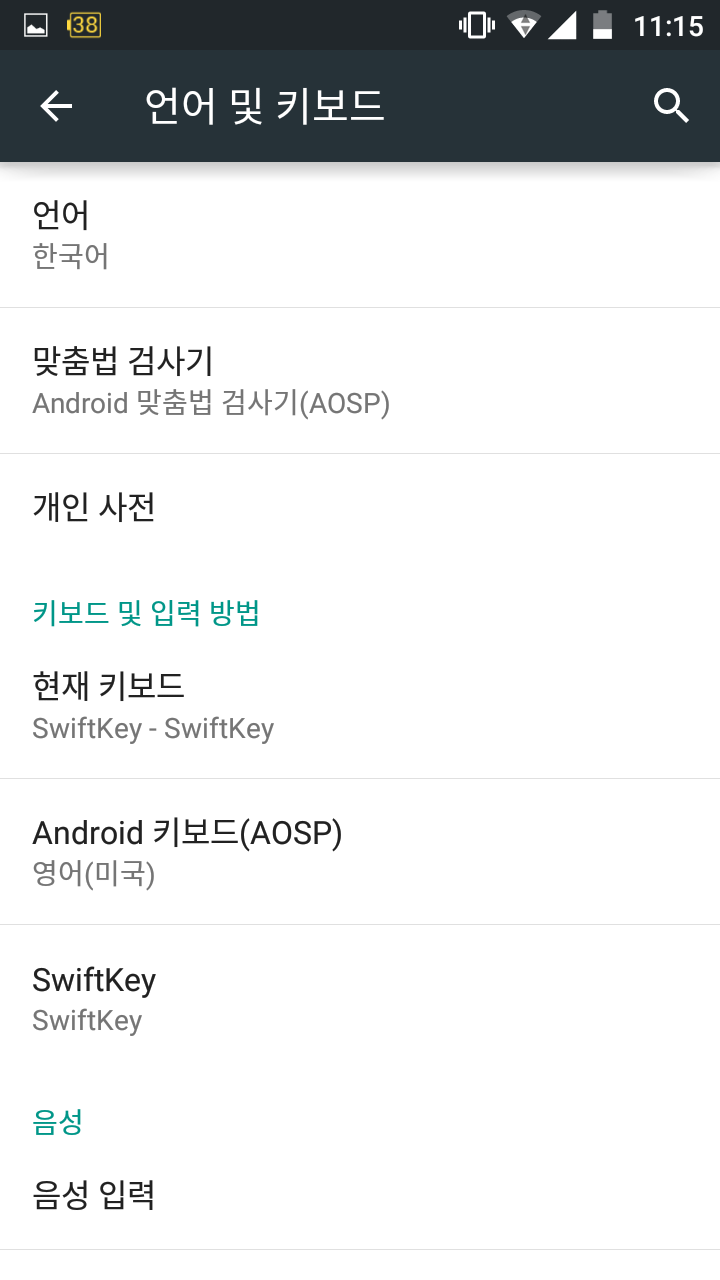The width and height of the screenshot is (720, 1280).
Task: Select 현재 키보드 to change keyboard
Action: coord(360,706)
